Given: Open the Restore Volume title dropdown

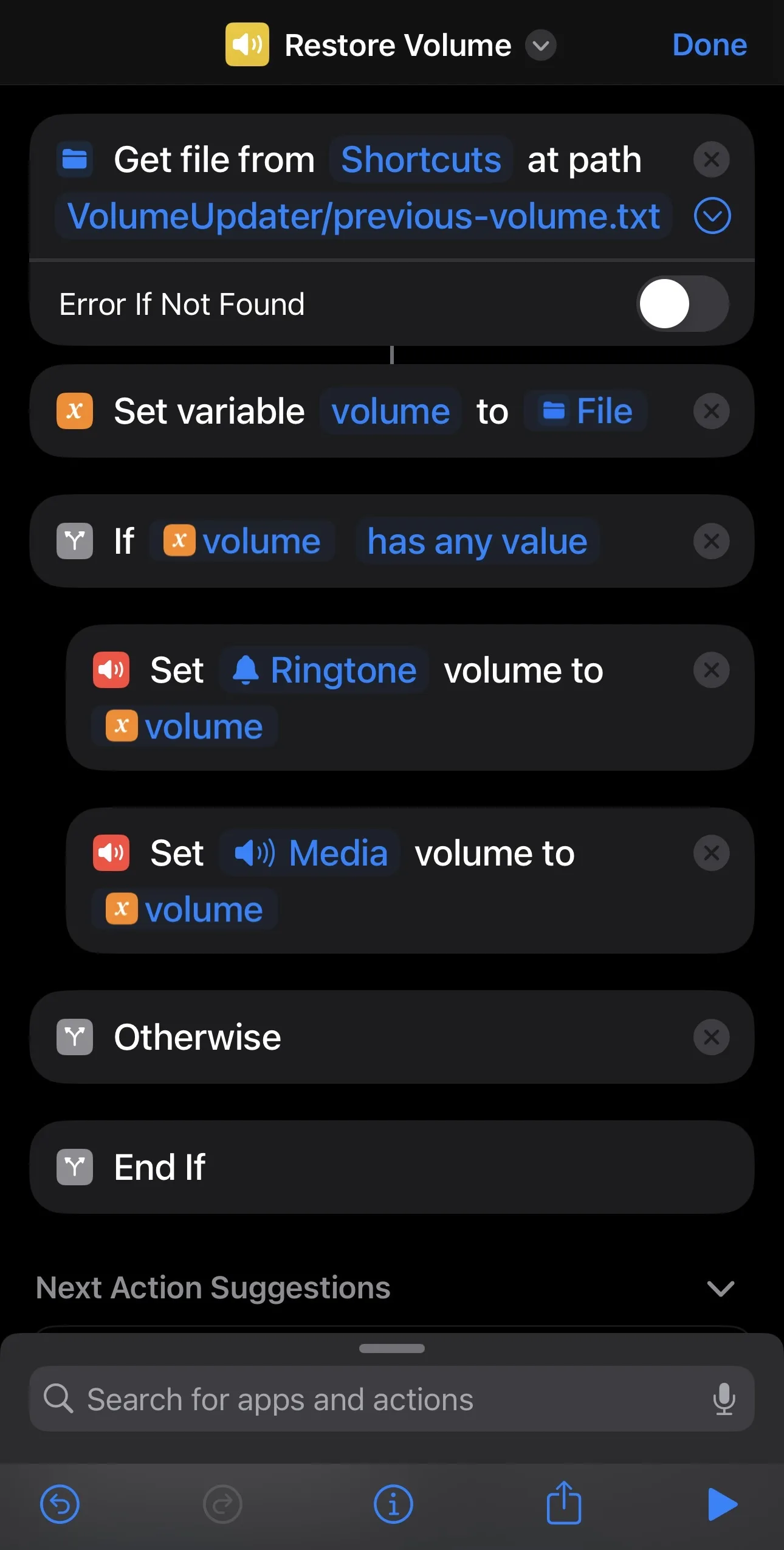Looking at the screenshot, I should click(x=540, y=46).
